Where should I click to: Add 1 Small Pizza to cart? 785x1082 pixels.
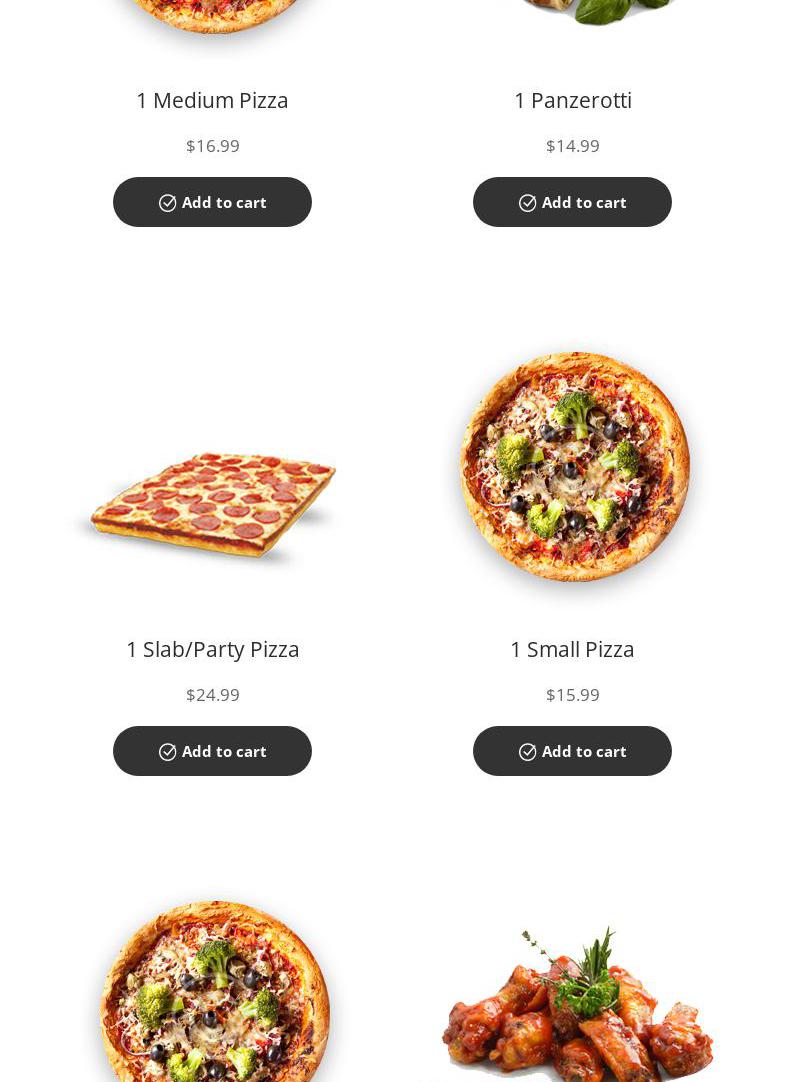click(572, 751)
